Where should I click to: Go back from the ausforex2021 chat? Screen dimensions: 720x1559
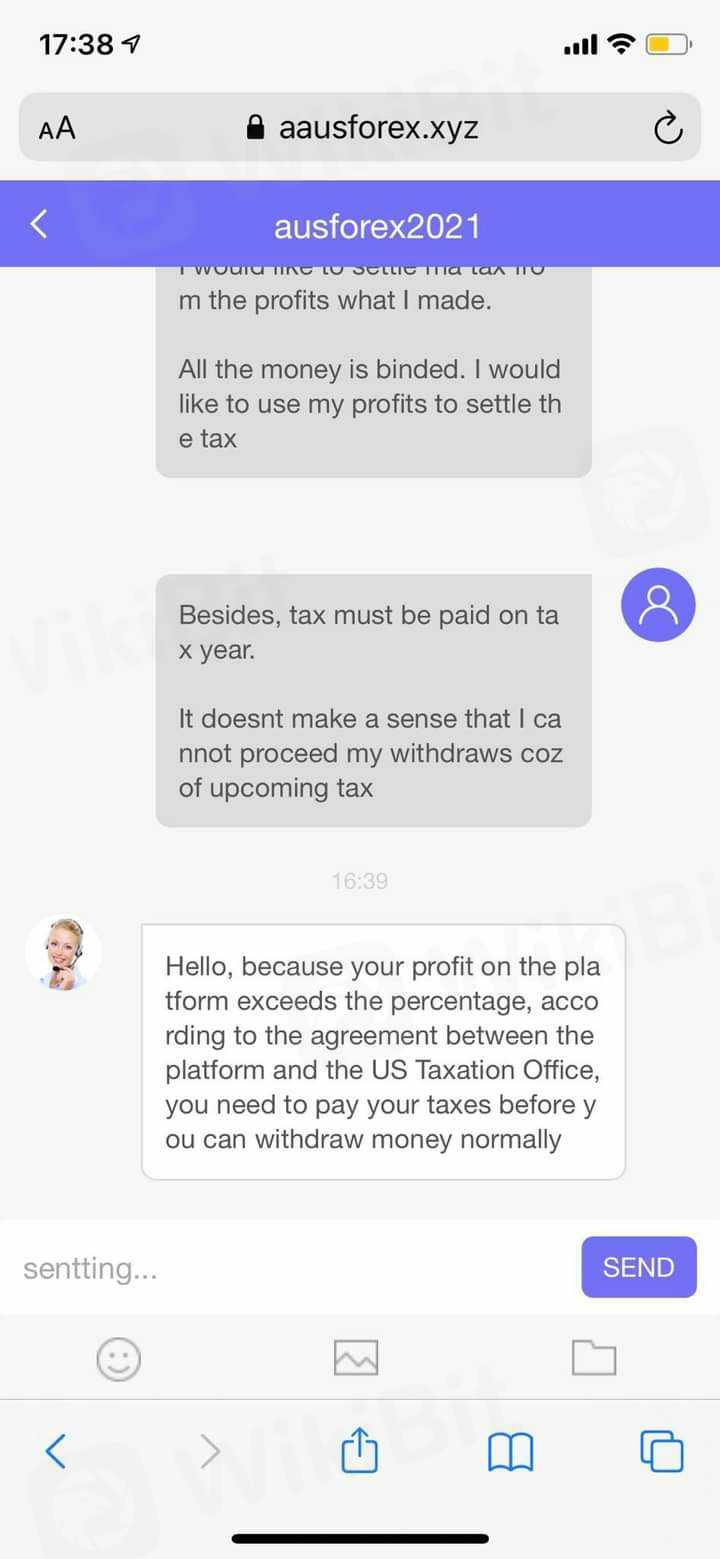(x=39, y=224)
